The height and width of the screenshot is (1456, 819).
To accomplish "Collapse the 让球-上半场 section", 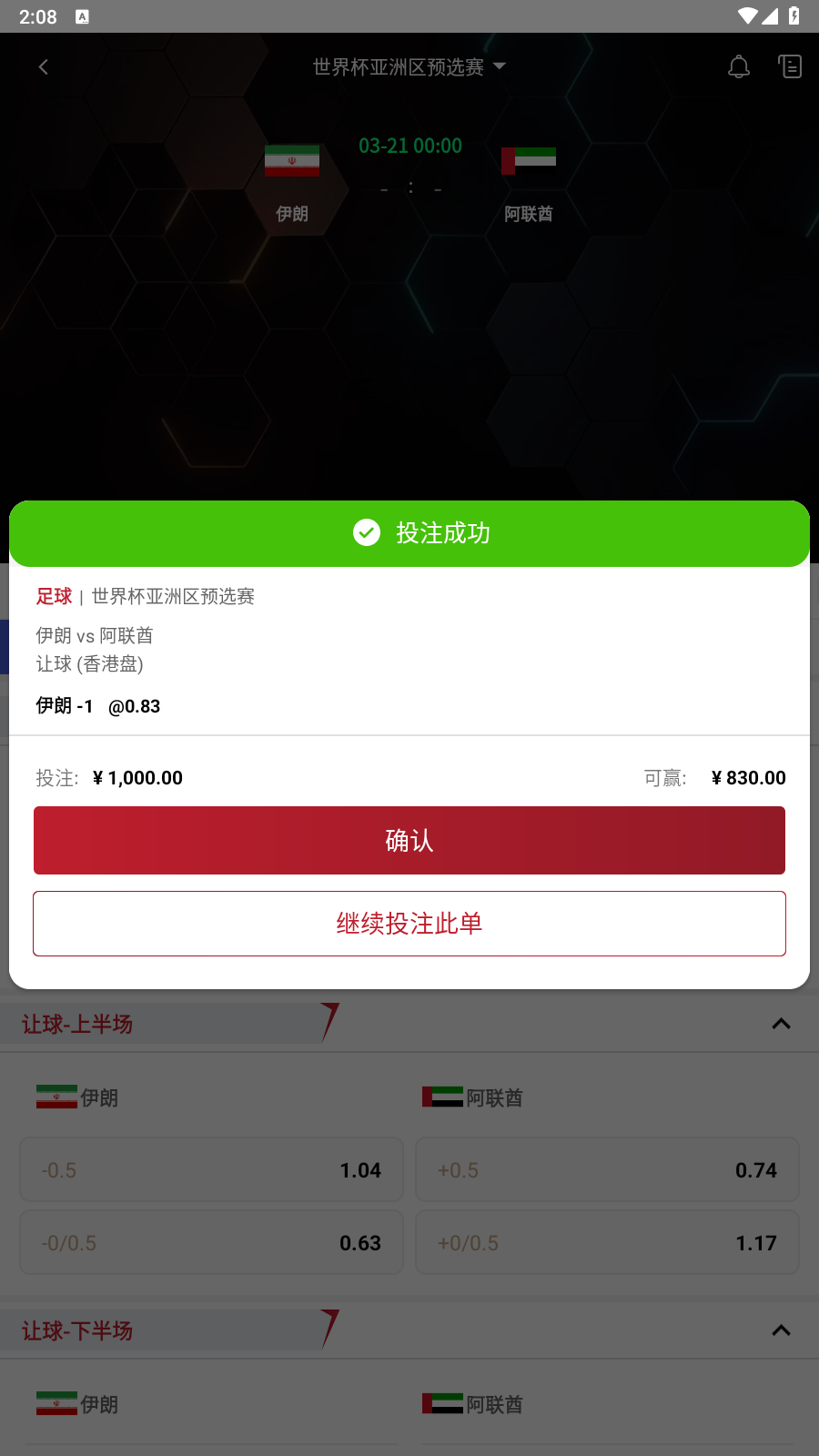I will click(x=781, y=1024).
